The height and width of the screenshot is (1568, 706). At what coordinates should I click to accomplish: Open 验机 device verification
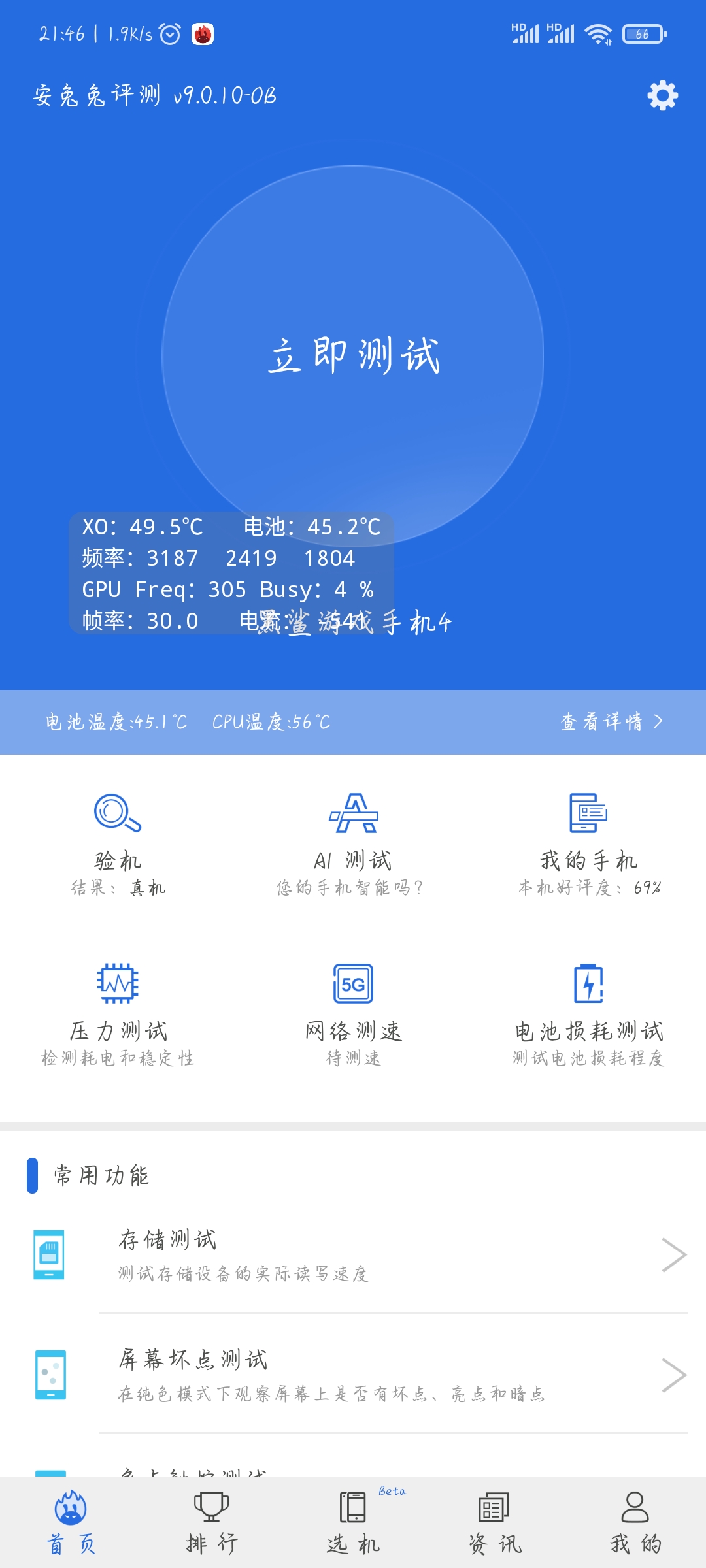118,843
